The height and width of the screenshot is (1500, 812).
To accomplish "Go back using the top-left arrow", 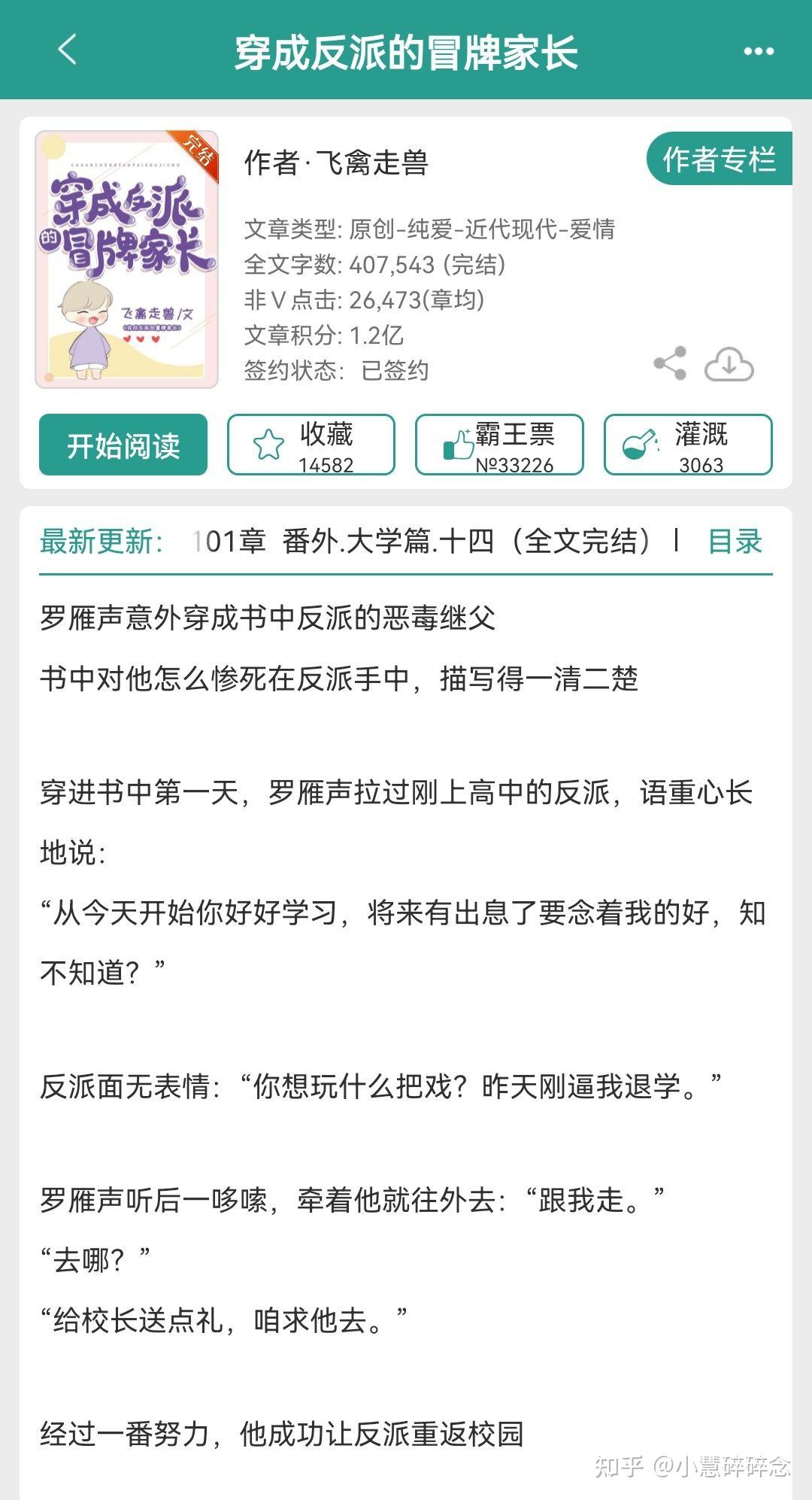I will (x=68, y=50).
